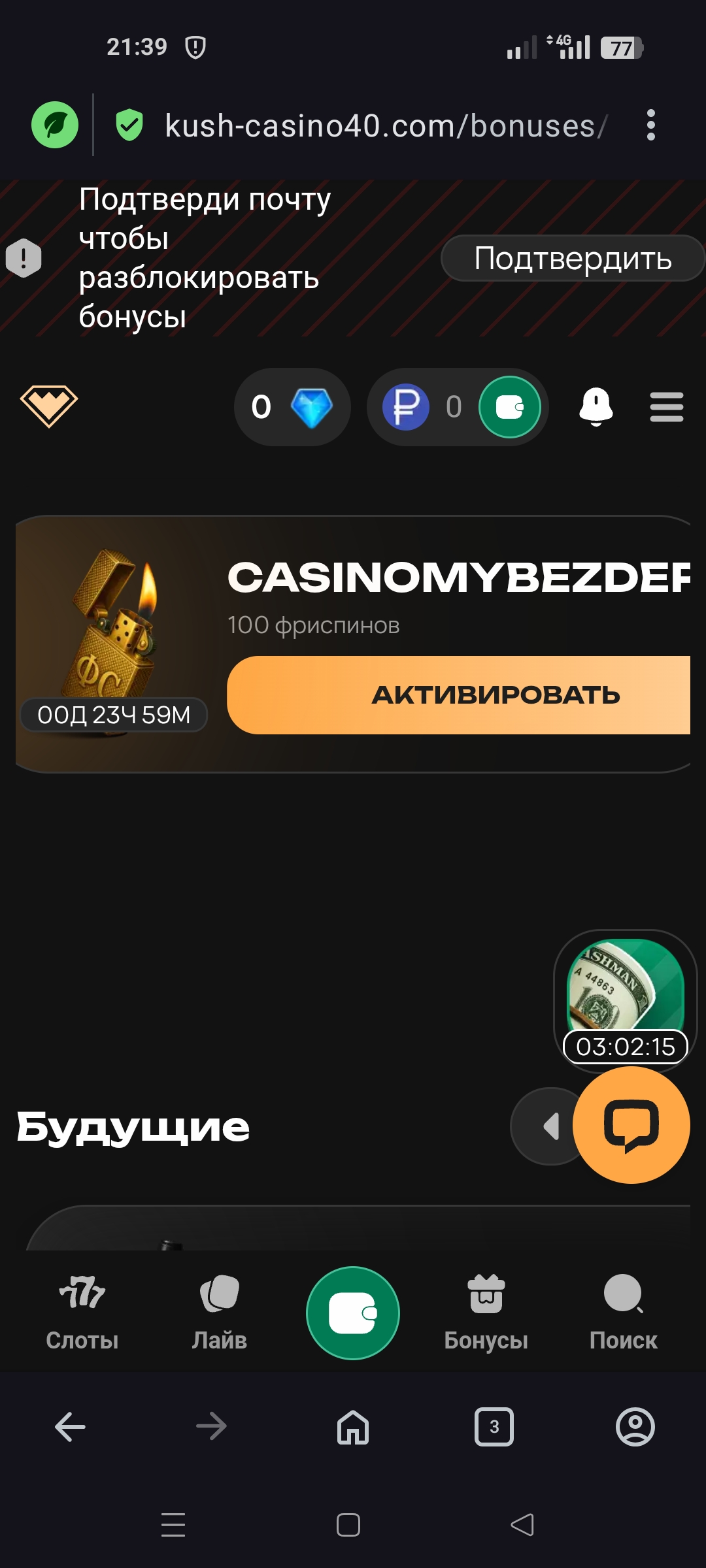Open the Поиск tab

point(623,1312)
